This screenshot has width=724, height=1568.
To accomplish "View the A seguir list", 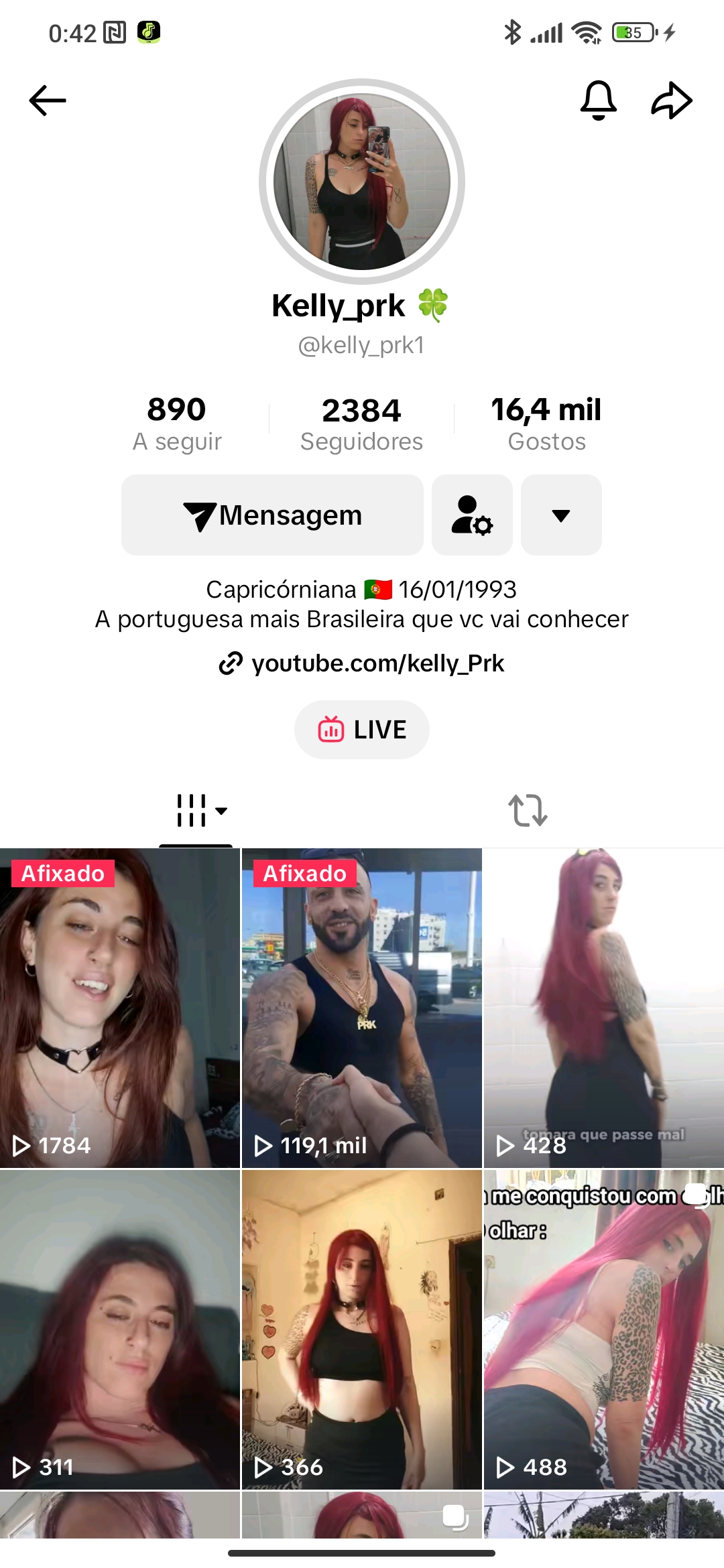I will (177, 423).
